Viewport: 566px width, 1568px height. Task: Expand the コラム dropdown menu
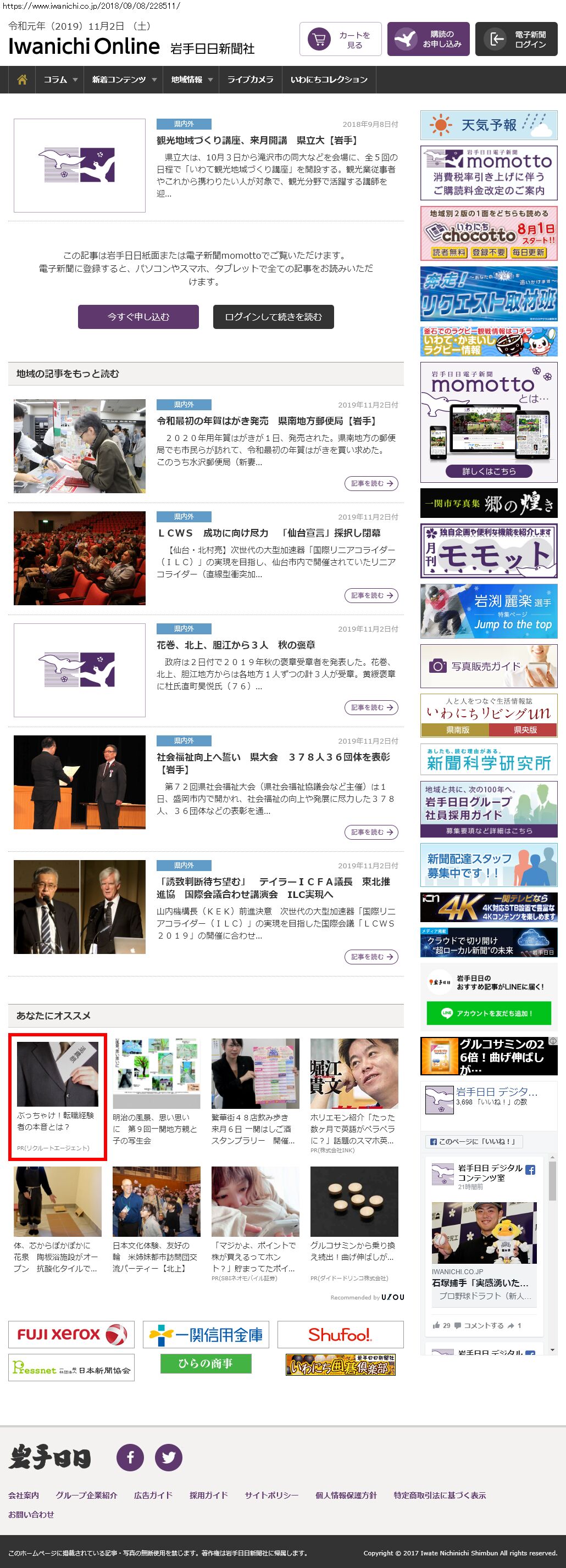click(x=60, y=80)
